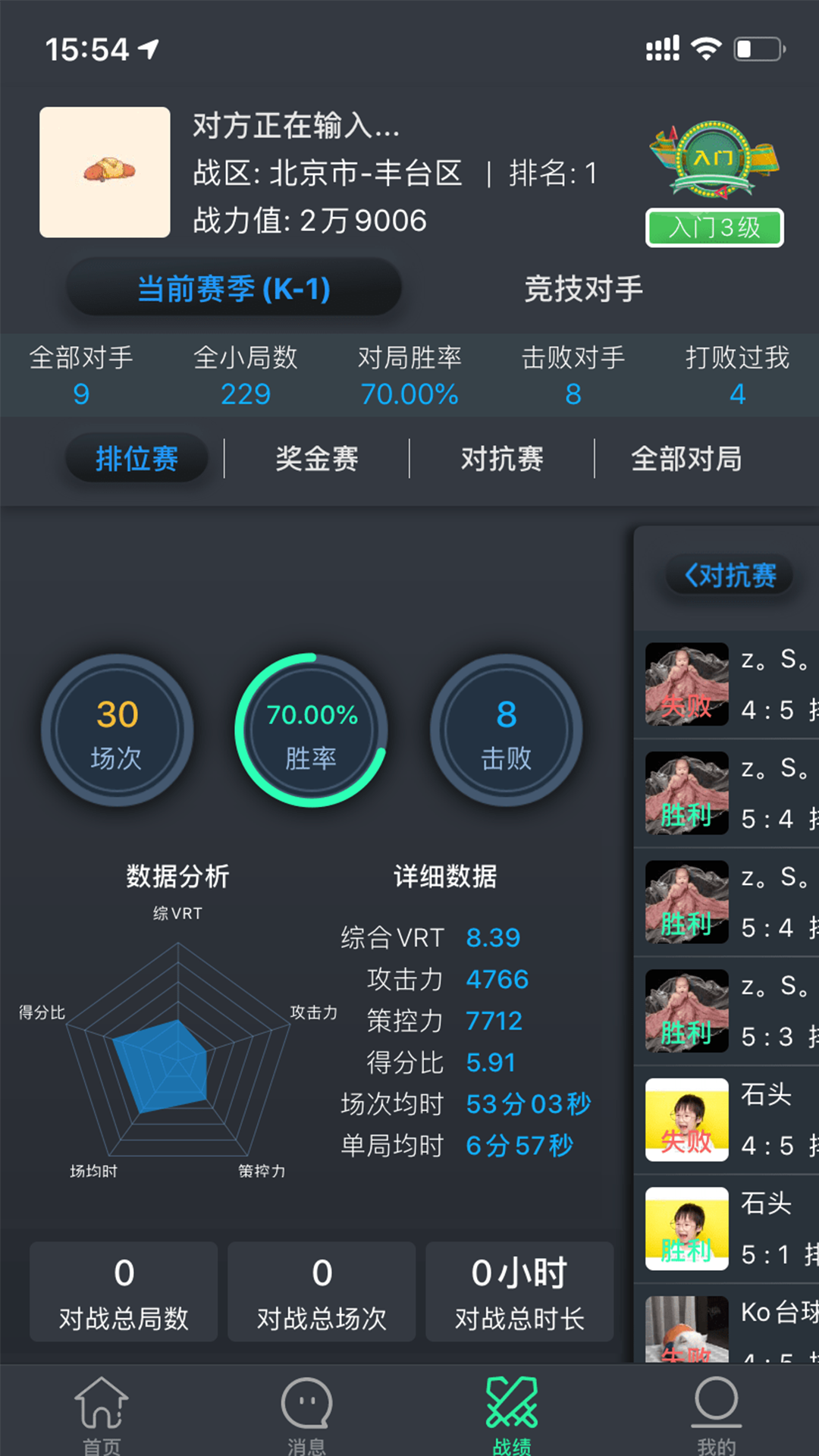Tap the 对抗赛 back button in side panel
The height and width of the screenshot is (1456, 819).
[x=730, y=576]
